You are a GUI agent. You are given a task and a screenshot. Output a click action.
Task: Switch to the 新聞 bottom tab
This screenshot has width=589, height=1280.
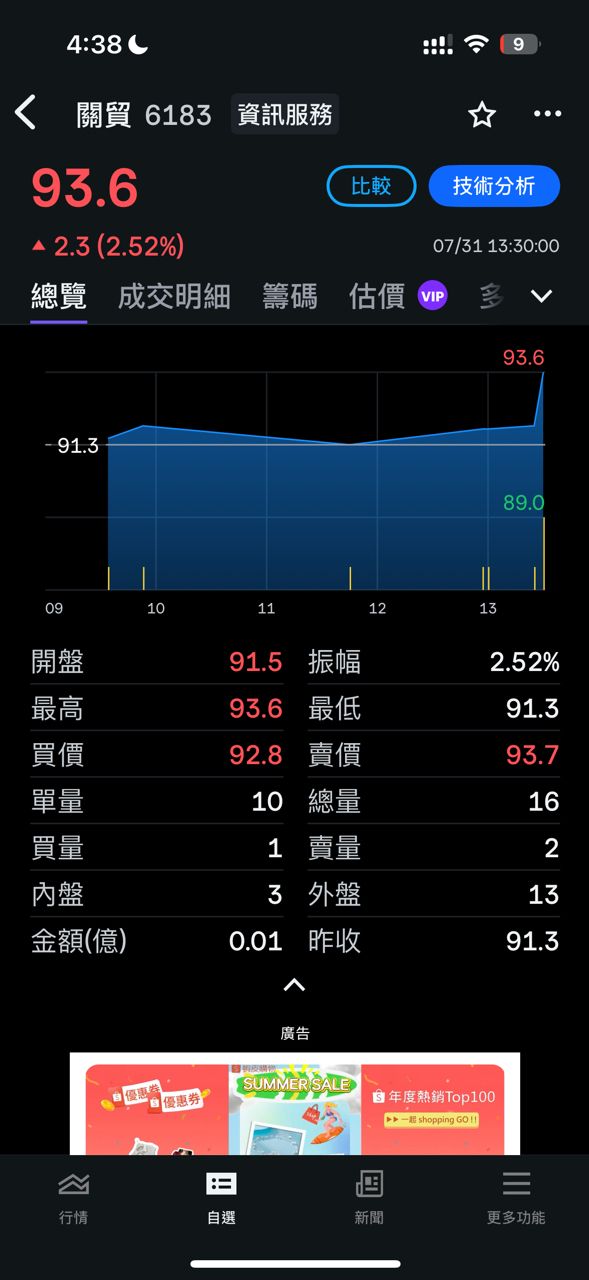tap(369, 1198)
